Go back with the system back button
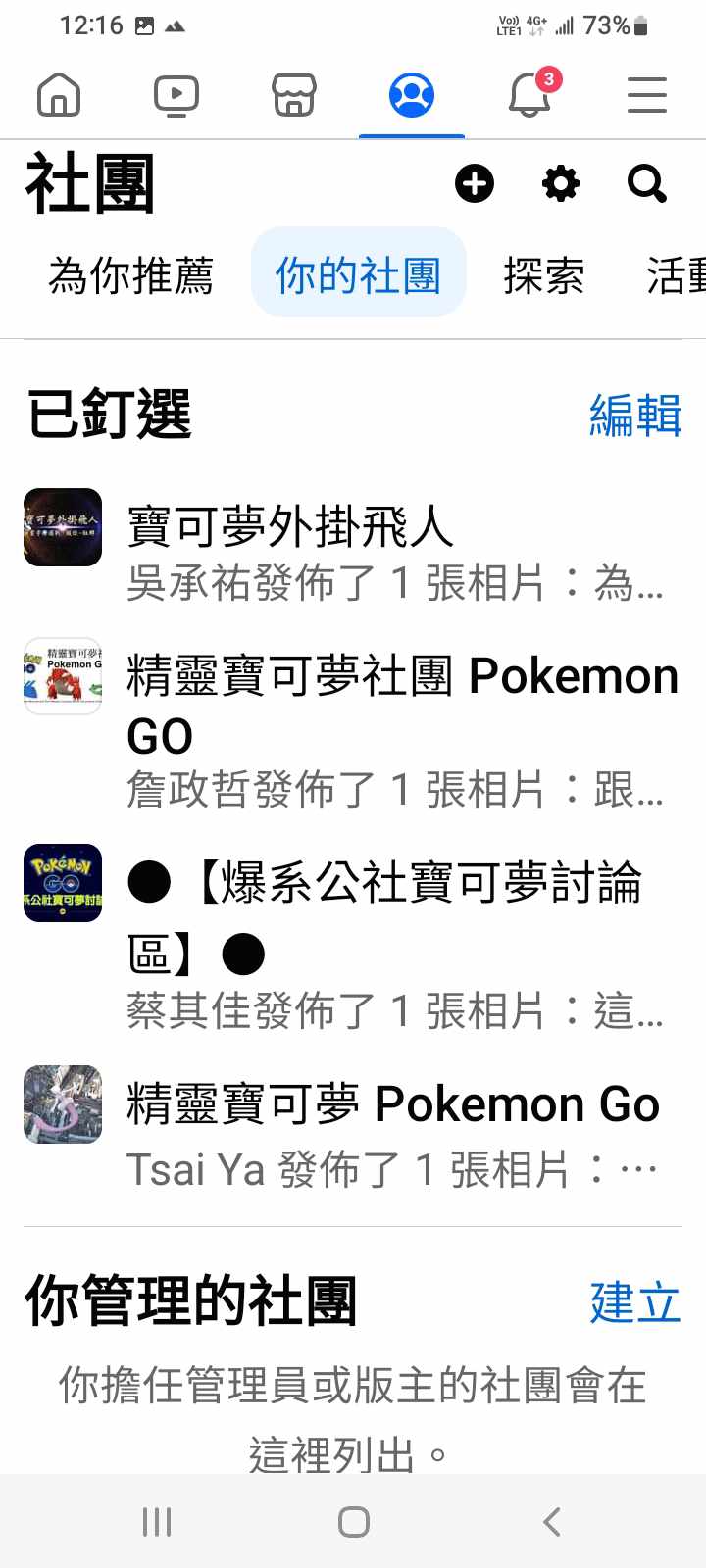Image resolution: width=706 pixels, height=1568 pixels. click(x=551, y=1522)
